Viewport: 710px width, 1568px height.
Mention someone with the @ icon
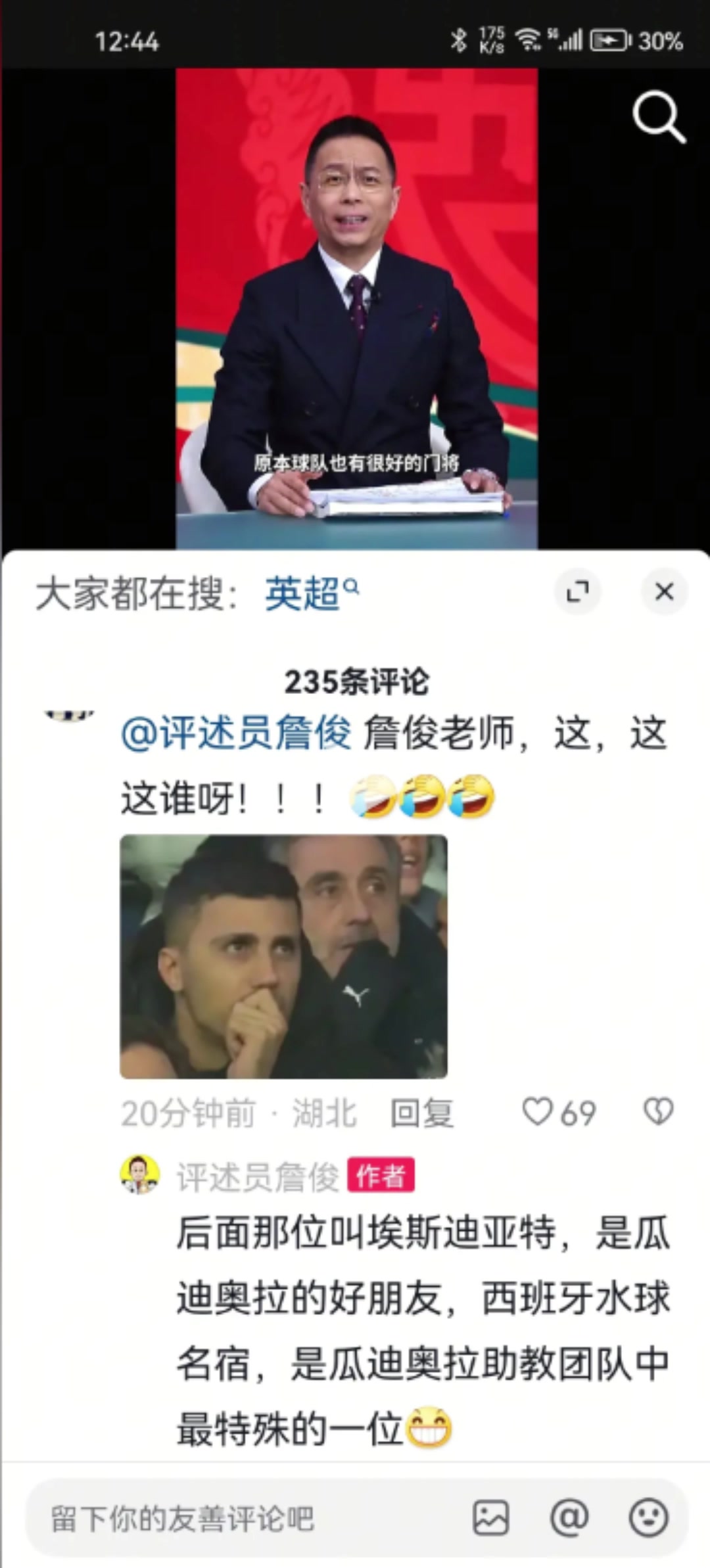(569, 1518)
